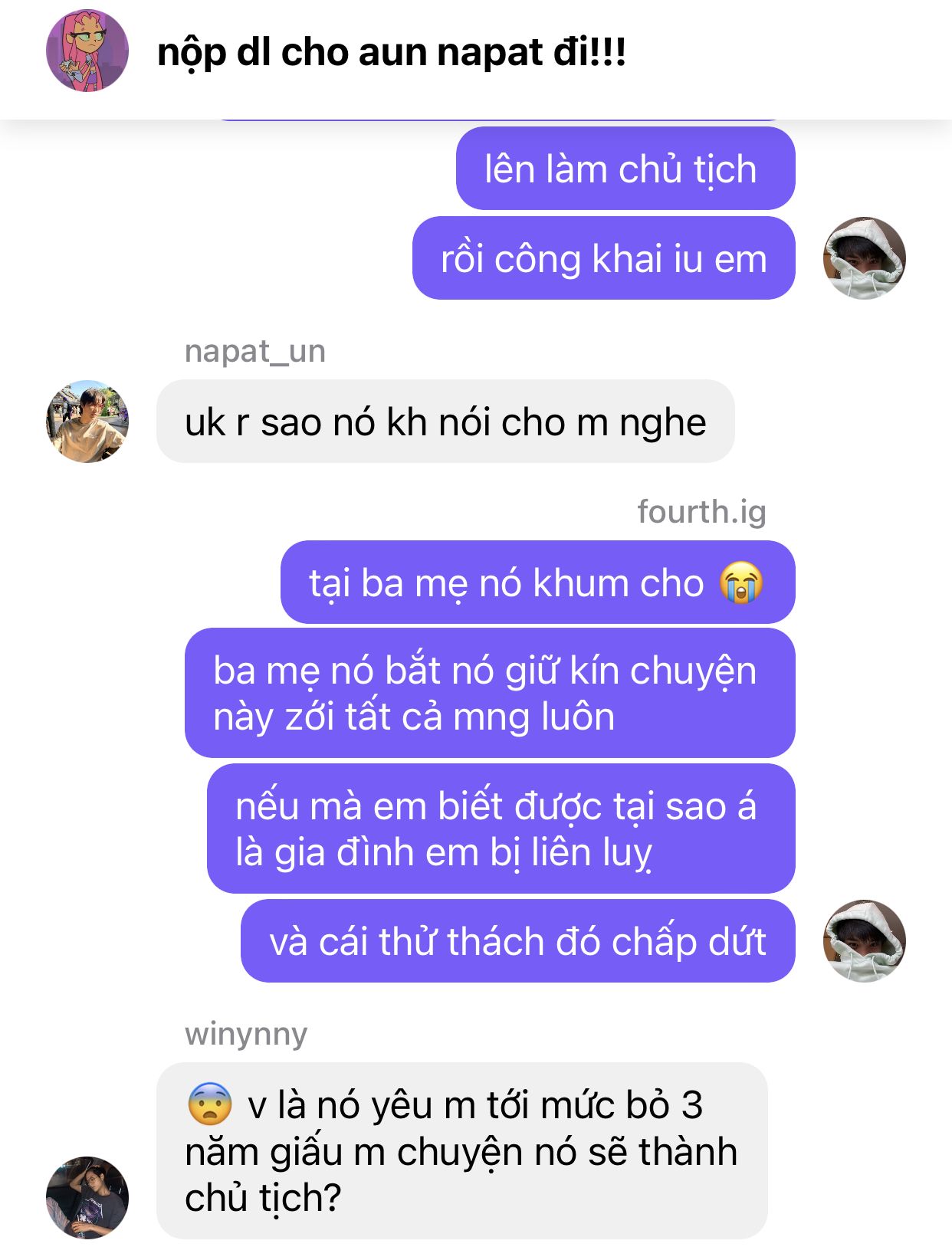This screenshot has width=952, height=1260.
Task: Tap the avatar beside "và cái thử thách đó chấp dứt"
Action: point(864,940)
